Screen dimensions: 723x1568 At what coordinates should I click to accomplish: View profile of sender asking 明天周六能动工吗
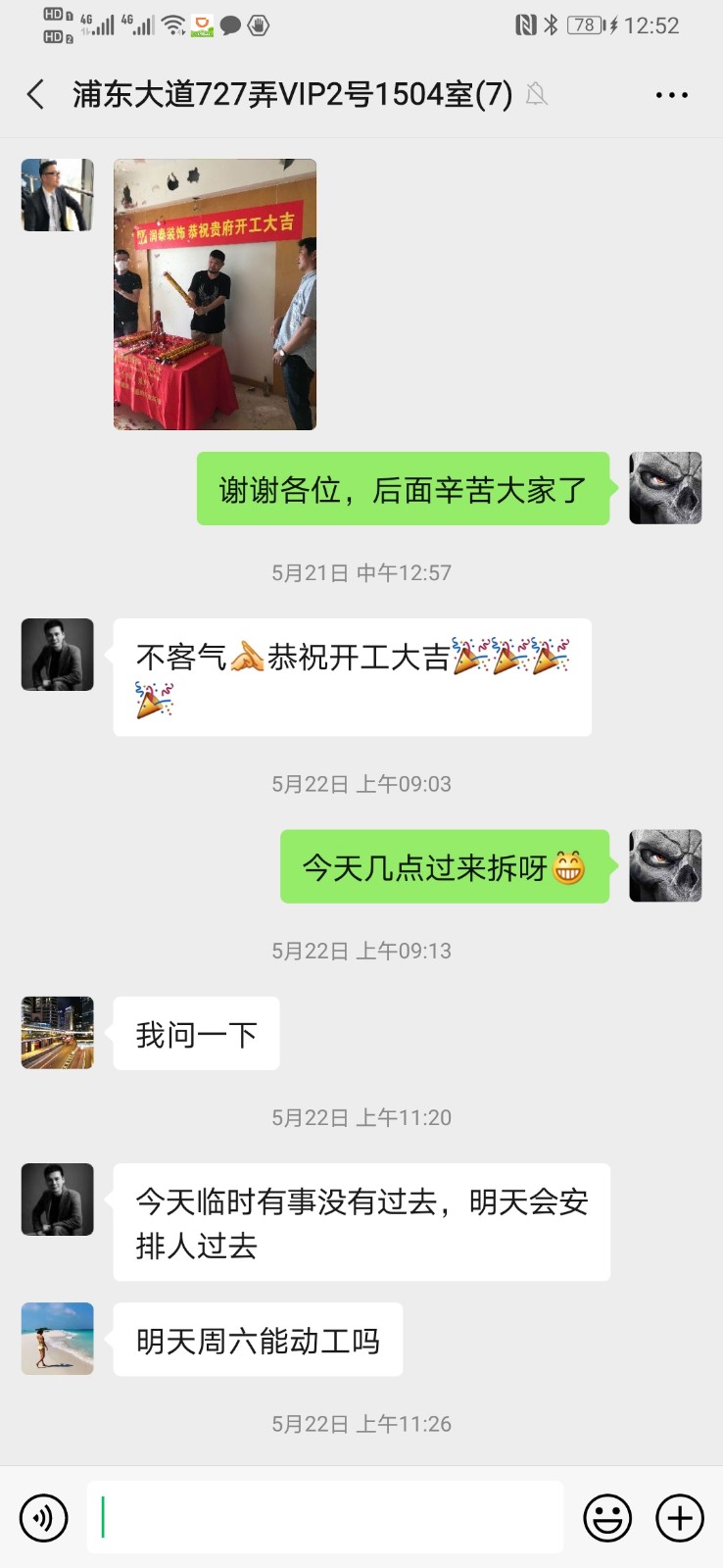[58, 1339]
